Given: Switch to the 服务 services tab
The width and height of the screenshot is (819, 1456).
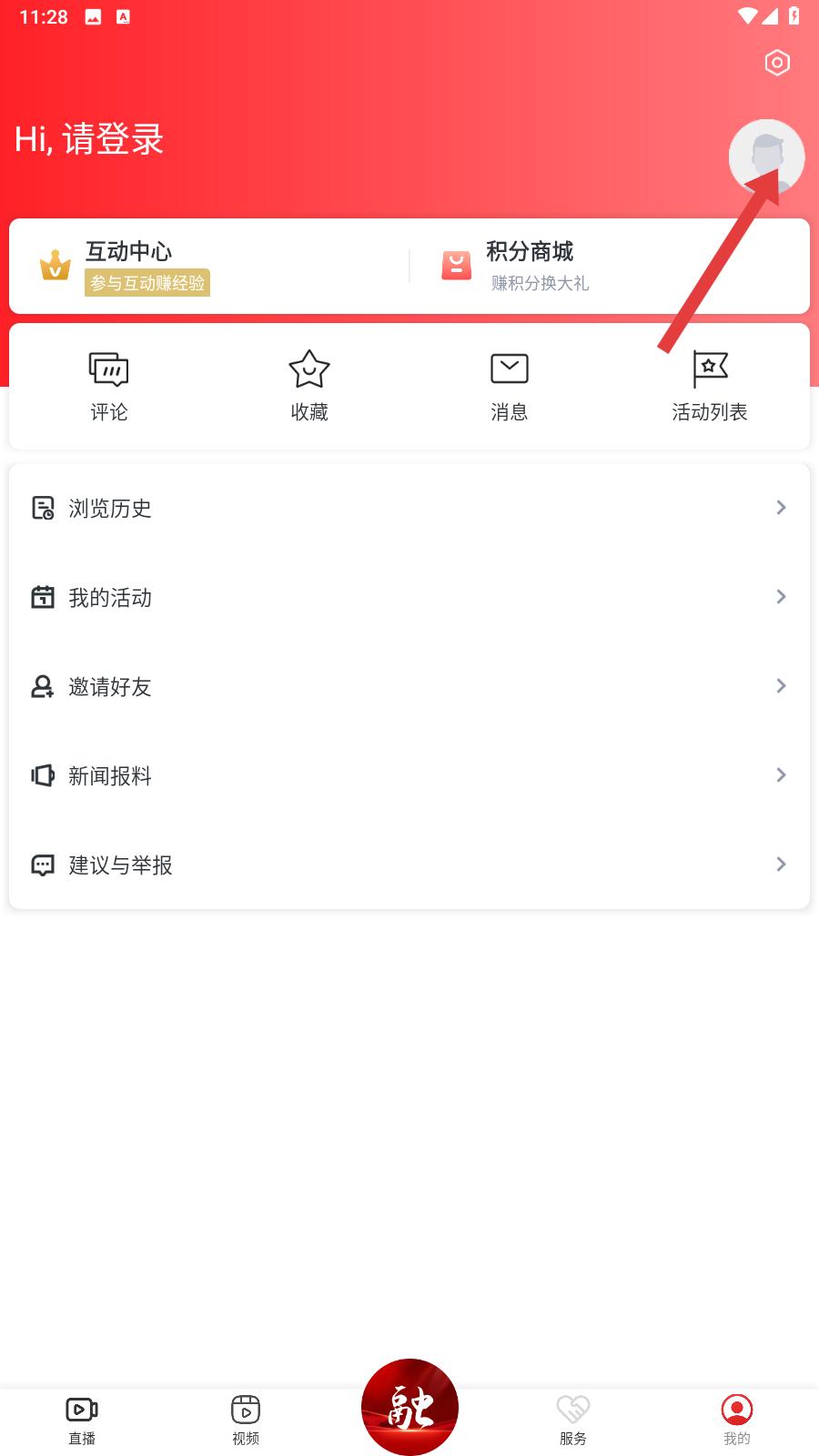Looking at the screenshot, I should click(573, 1421).
